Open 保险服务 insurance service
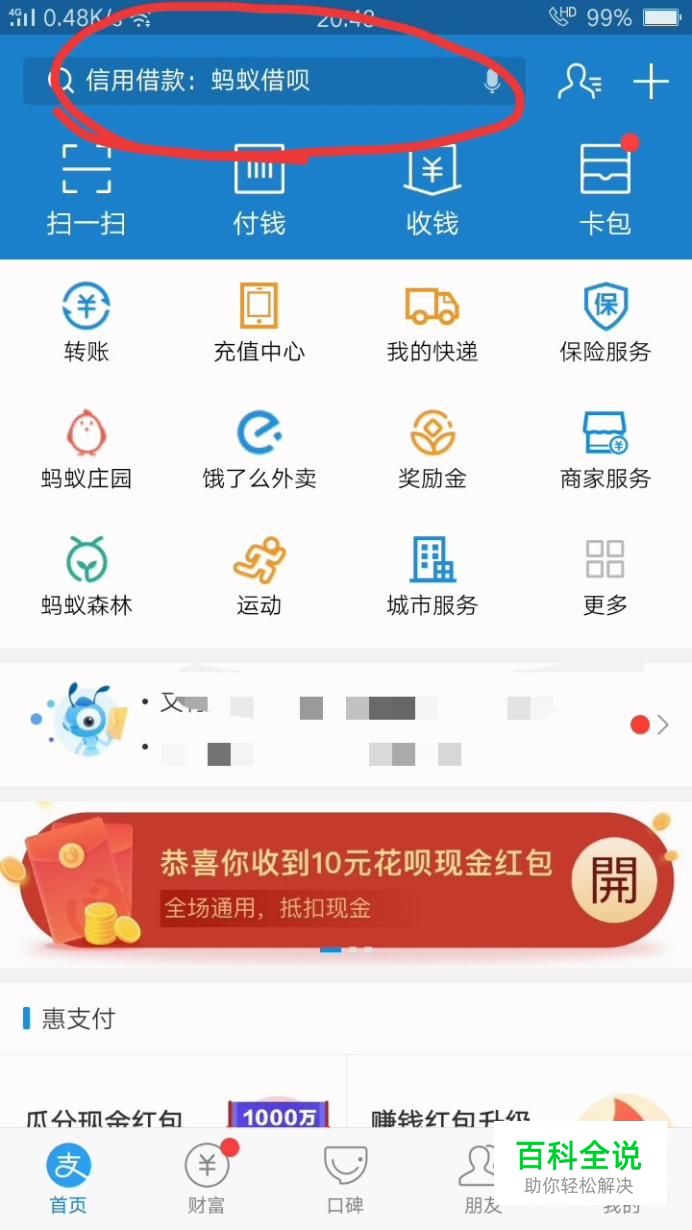This screenshot has width=692, height=1230. 605,322
